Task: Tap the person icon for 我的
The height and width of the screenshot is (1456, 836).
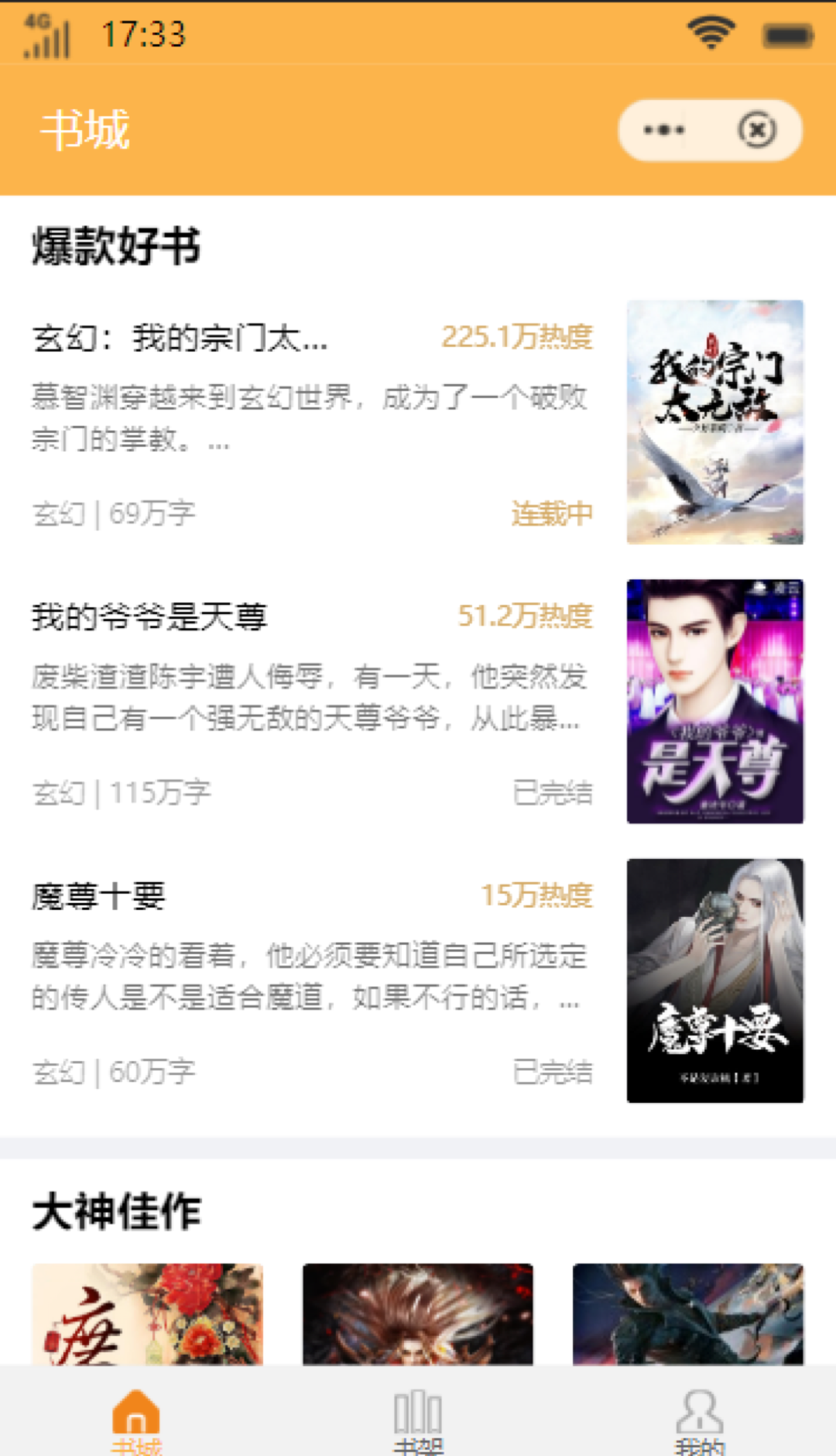Action: [699, 1411]
